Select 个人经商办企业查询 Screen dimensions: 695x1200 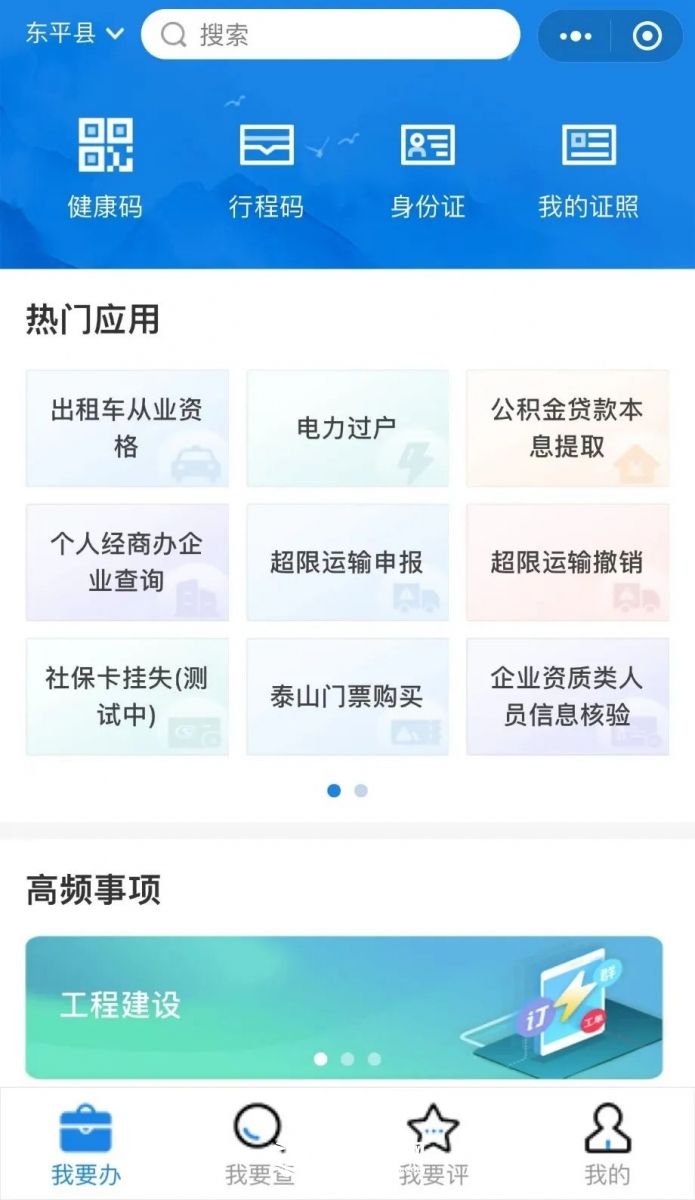127,562
